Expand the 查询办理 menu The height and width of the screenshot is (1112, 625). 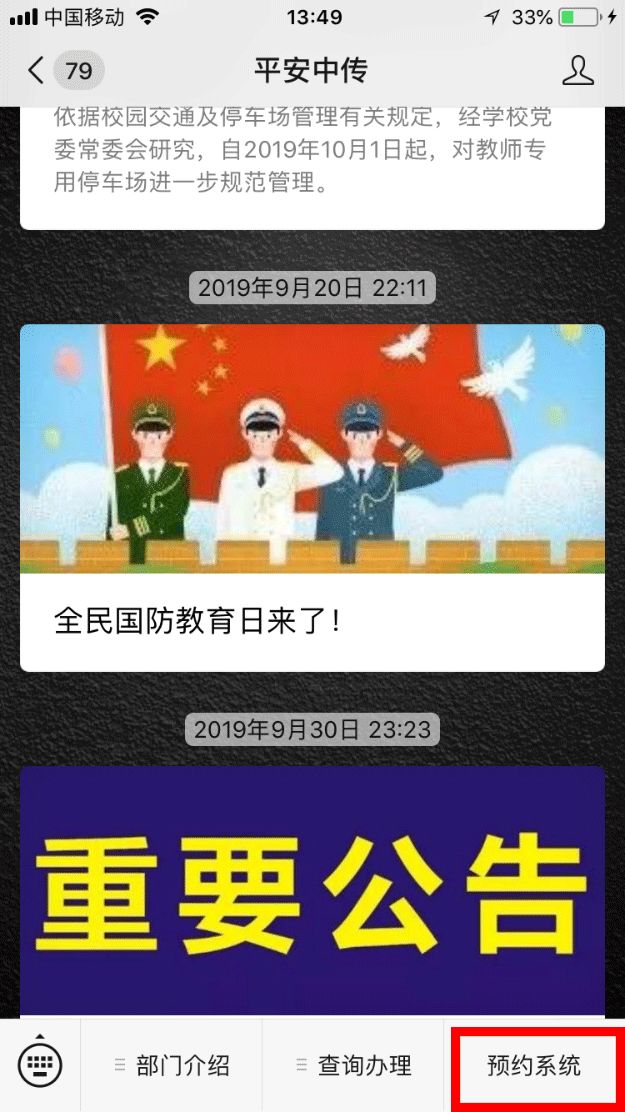[x=353, y=1066]
